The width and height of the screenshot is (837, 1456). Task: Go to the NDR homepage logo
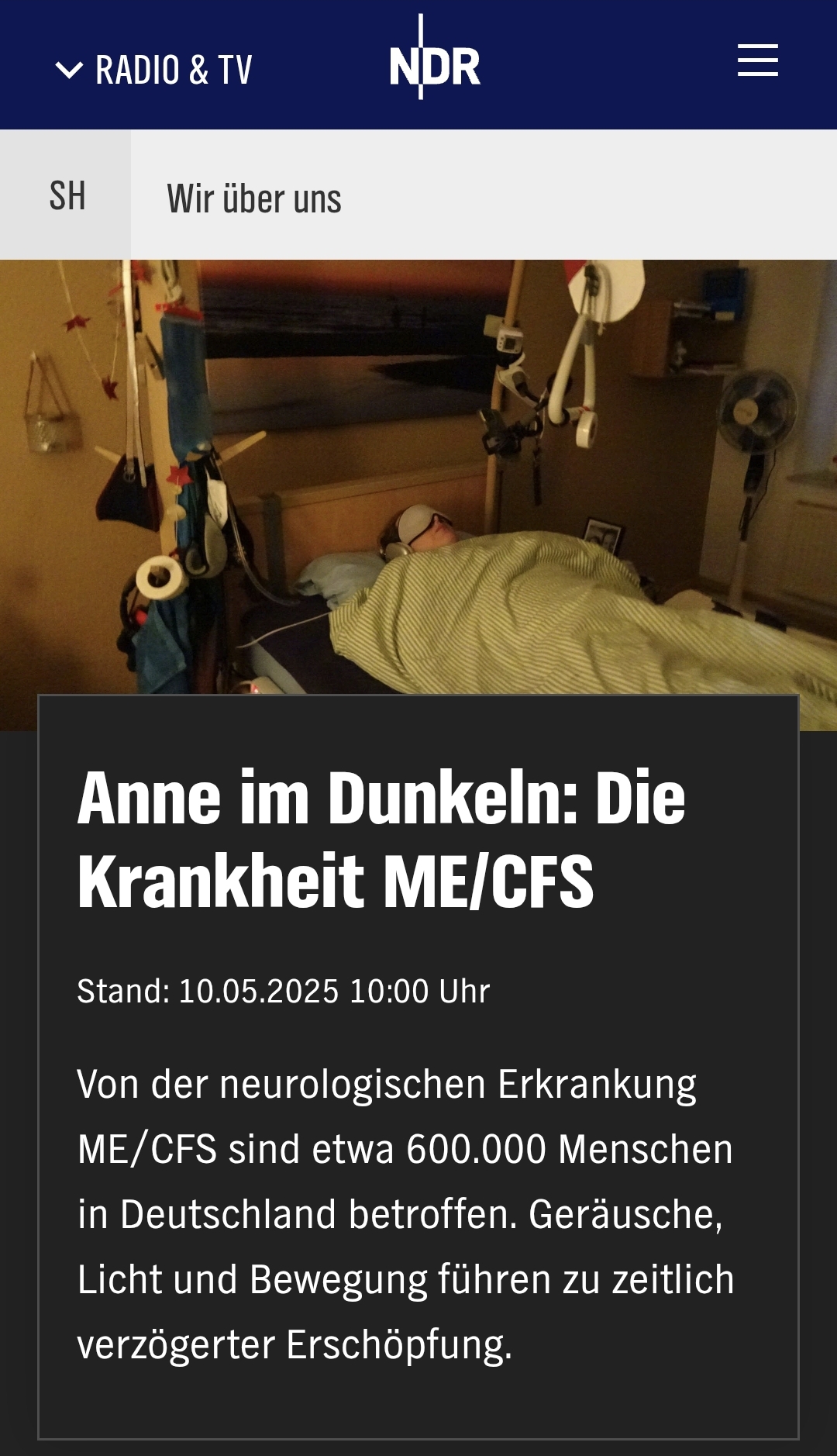434,64
